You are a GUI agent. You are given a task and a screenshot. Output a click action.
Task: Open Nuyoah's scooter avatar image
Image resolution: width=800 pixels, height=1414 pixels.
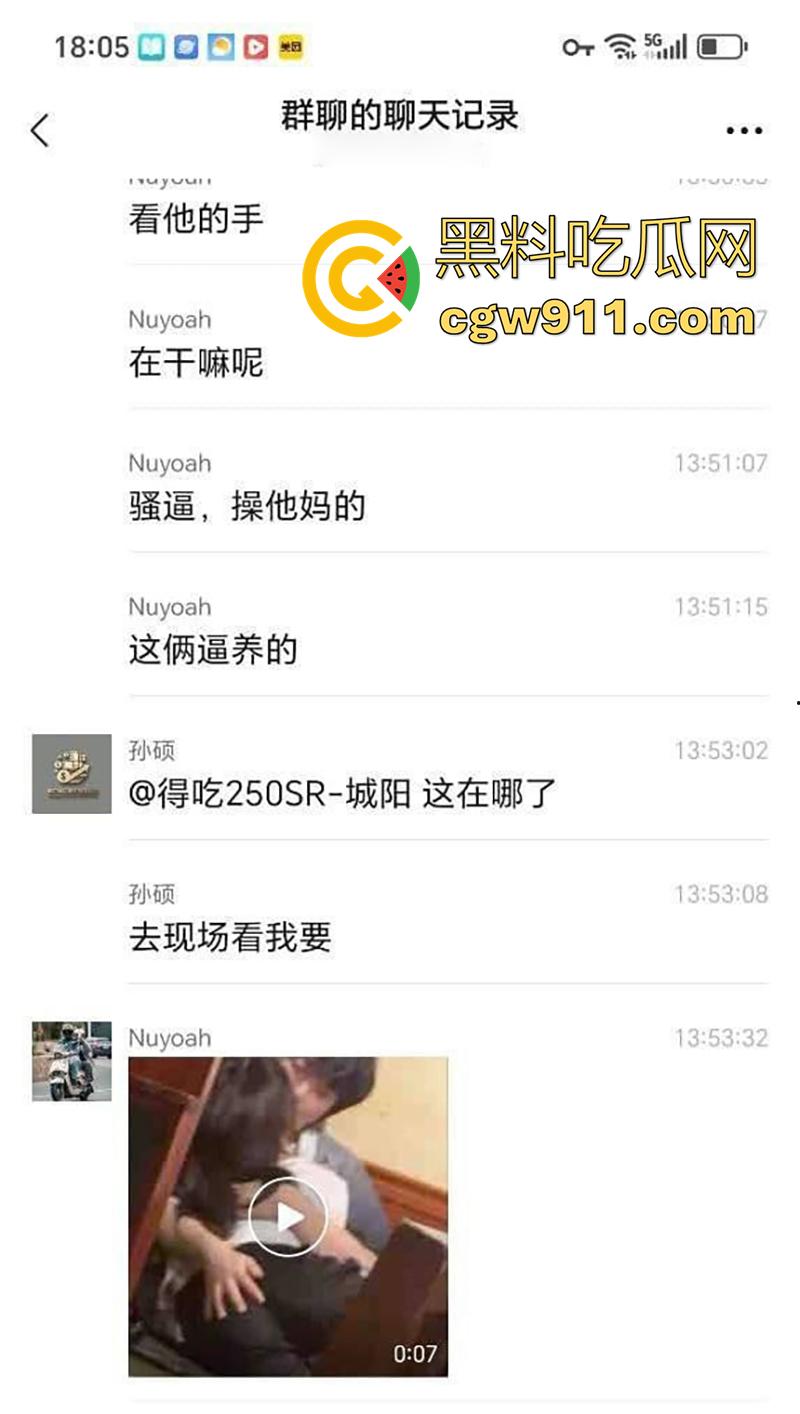coord(72,1060)
